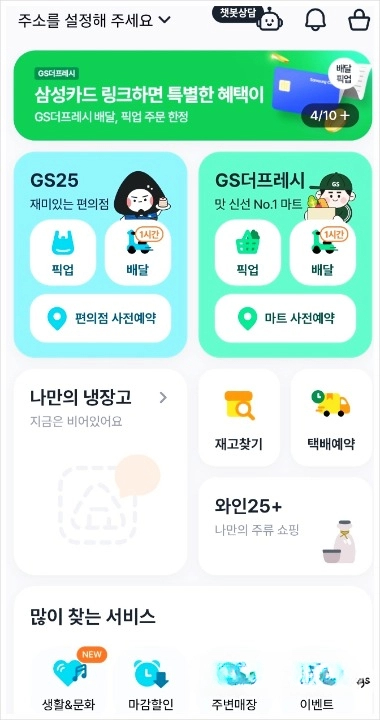
Task: Open 편의점 사전예약
Action: point(101,318)
